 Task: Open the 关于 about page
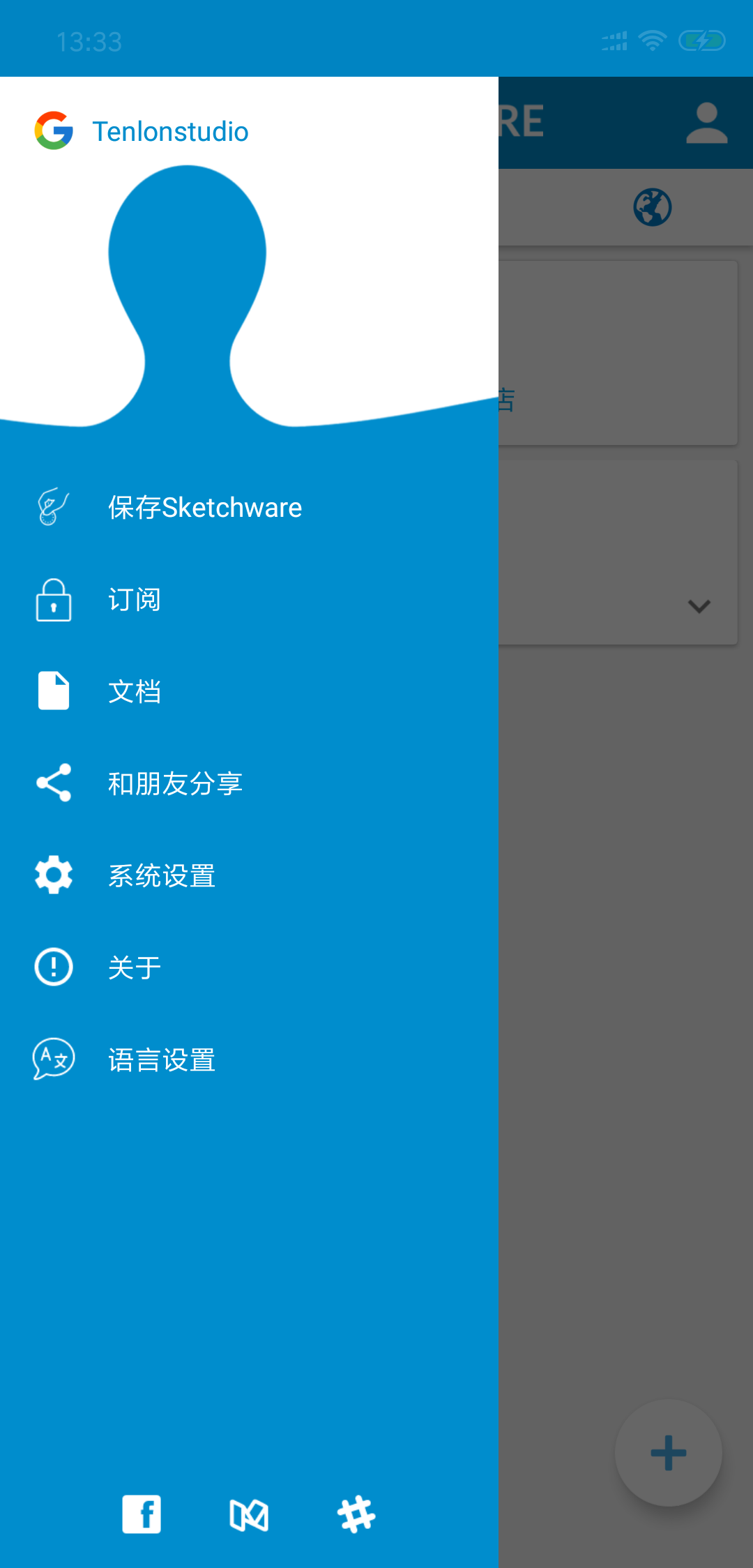click(249, 967)
